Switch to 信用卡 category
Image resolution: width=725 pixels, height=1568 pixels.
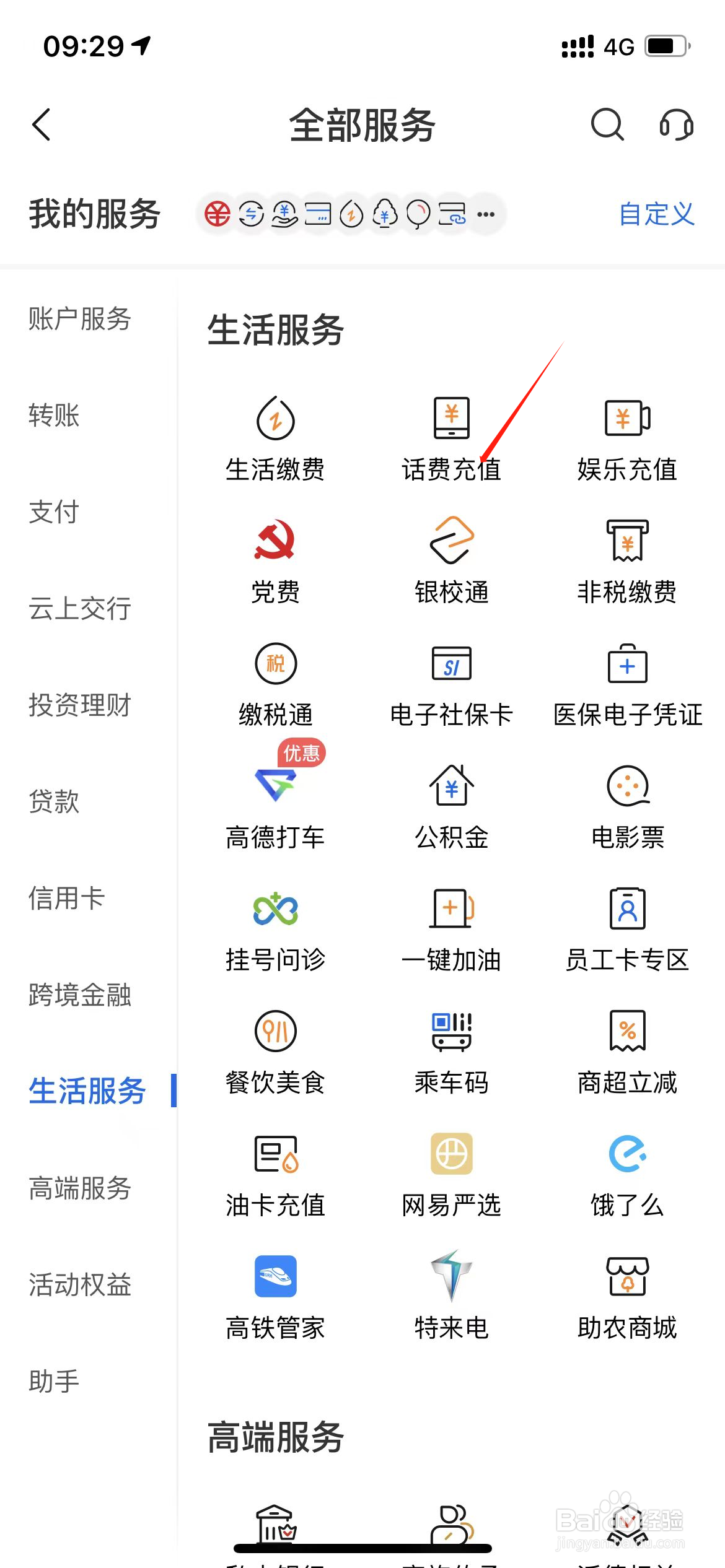[67, 899]
